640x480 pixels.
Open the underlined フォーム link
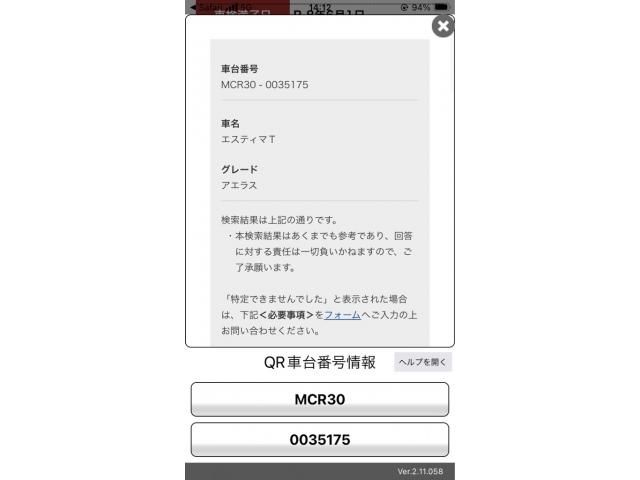(x=341, y=315)
